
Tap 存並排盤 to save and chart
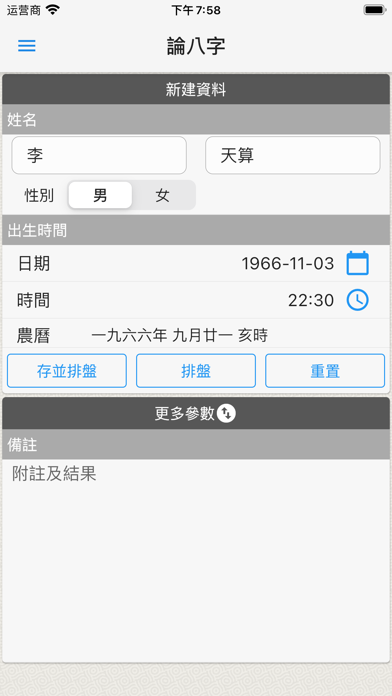tap(67, 371)
